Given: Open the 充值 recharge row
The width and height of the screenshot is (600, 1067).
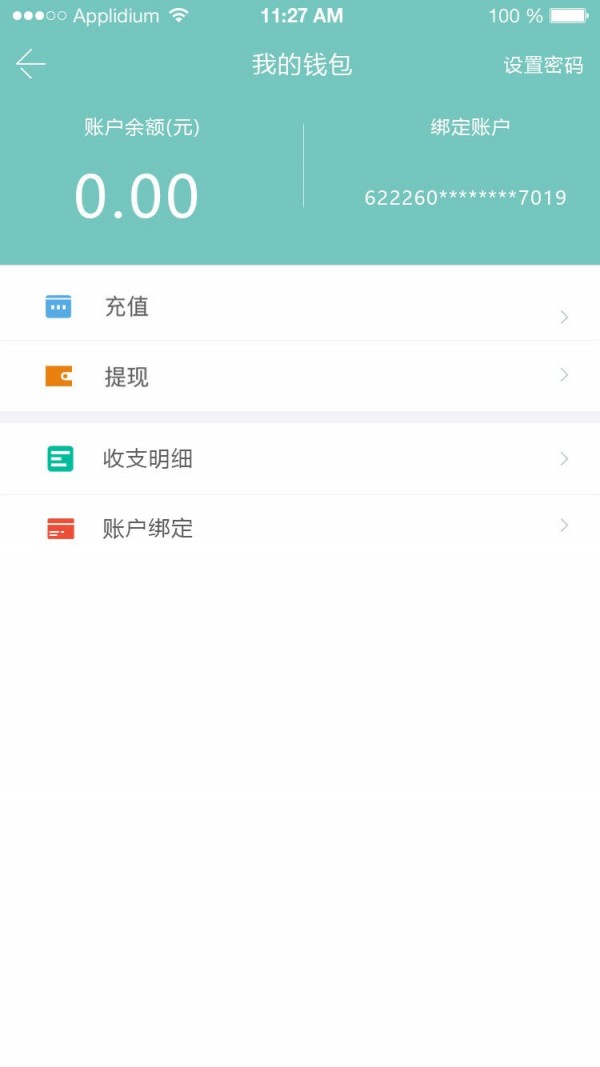Looking at the screenshot, I should click(300, 307).
